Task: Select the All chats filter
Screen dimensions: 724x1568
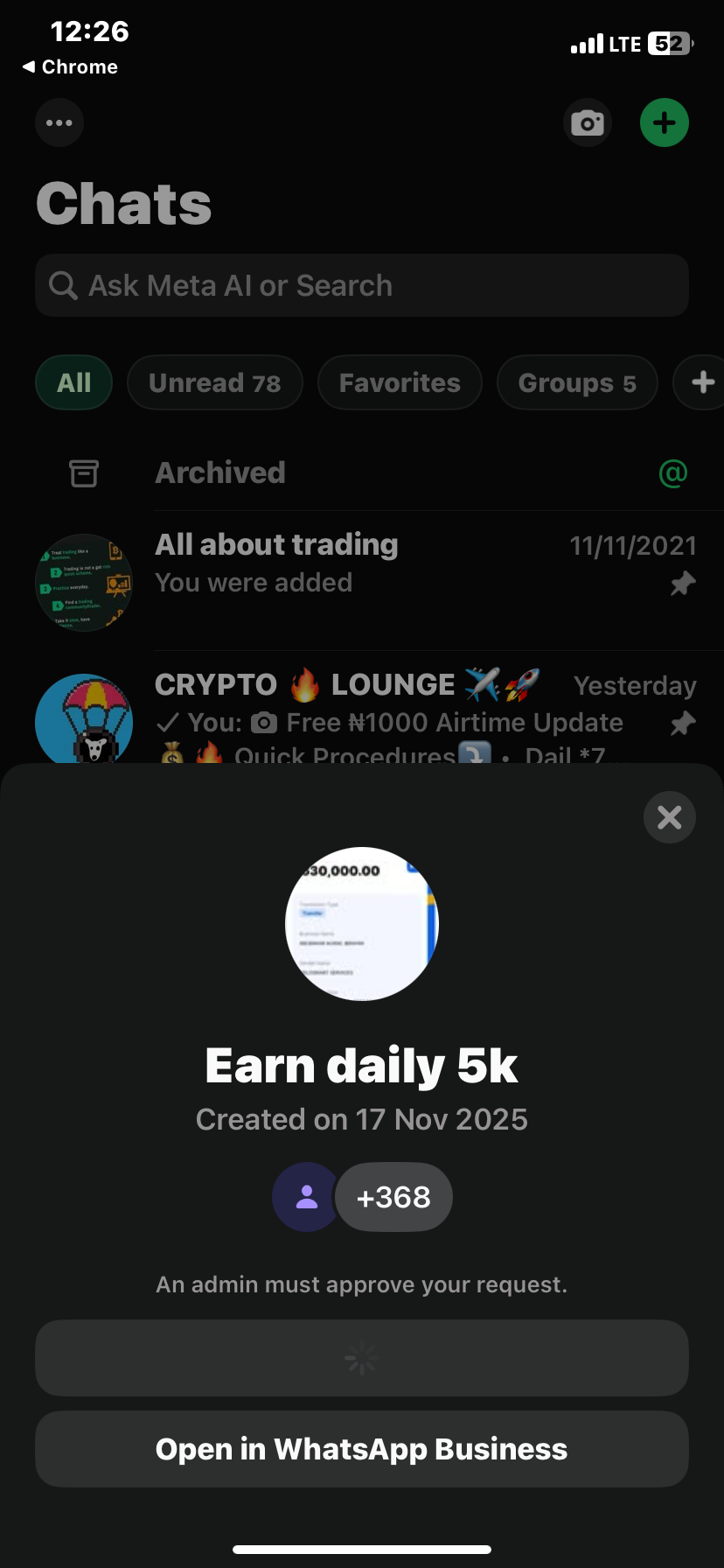Action: pos(74,382)
